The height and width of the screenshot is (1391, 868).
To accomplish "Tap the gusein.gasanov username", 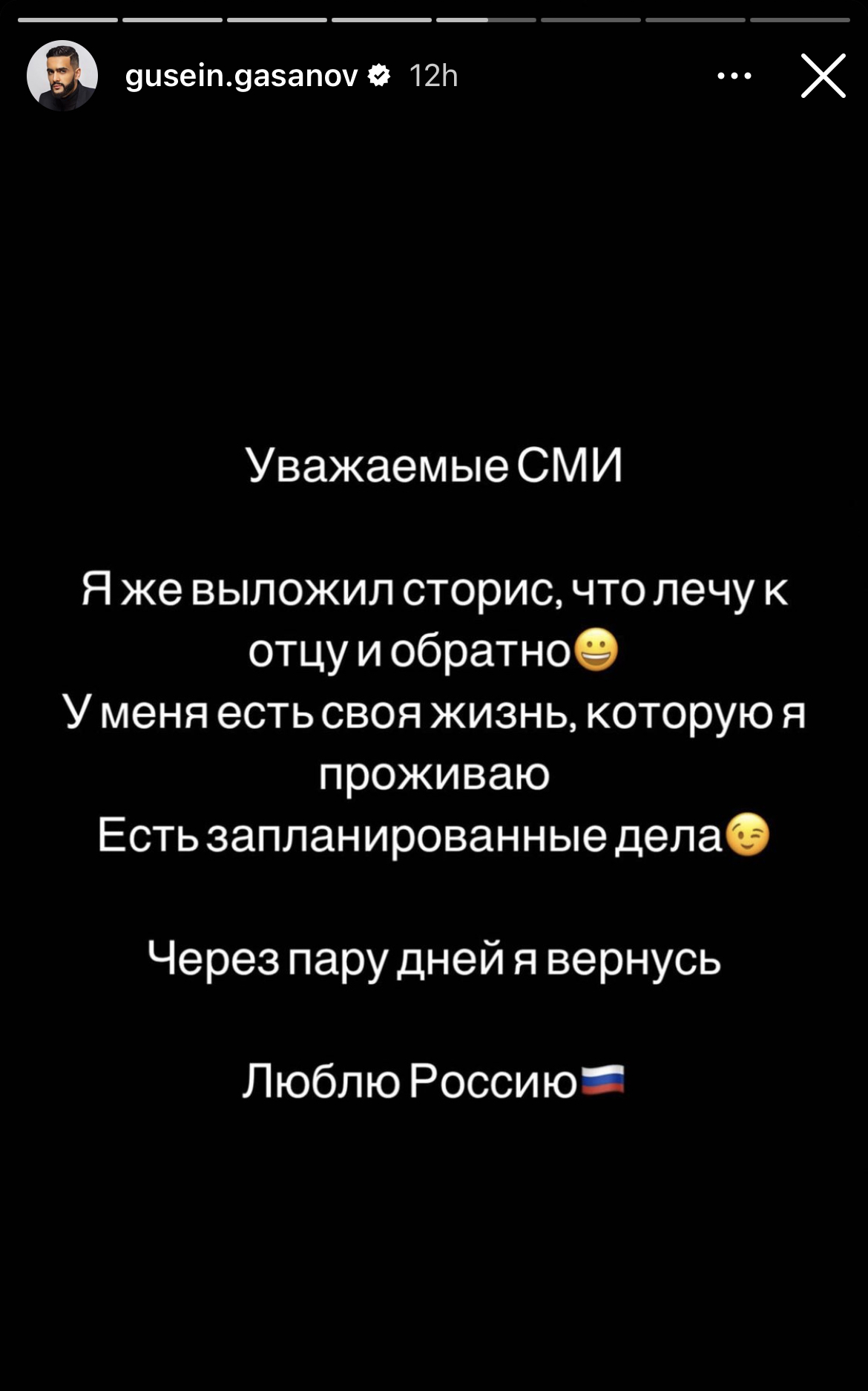I will tap(242, 76).
